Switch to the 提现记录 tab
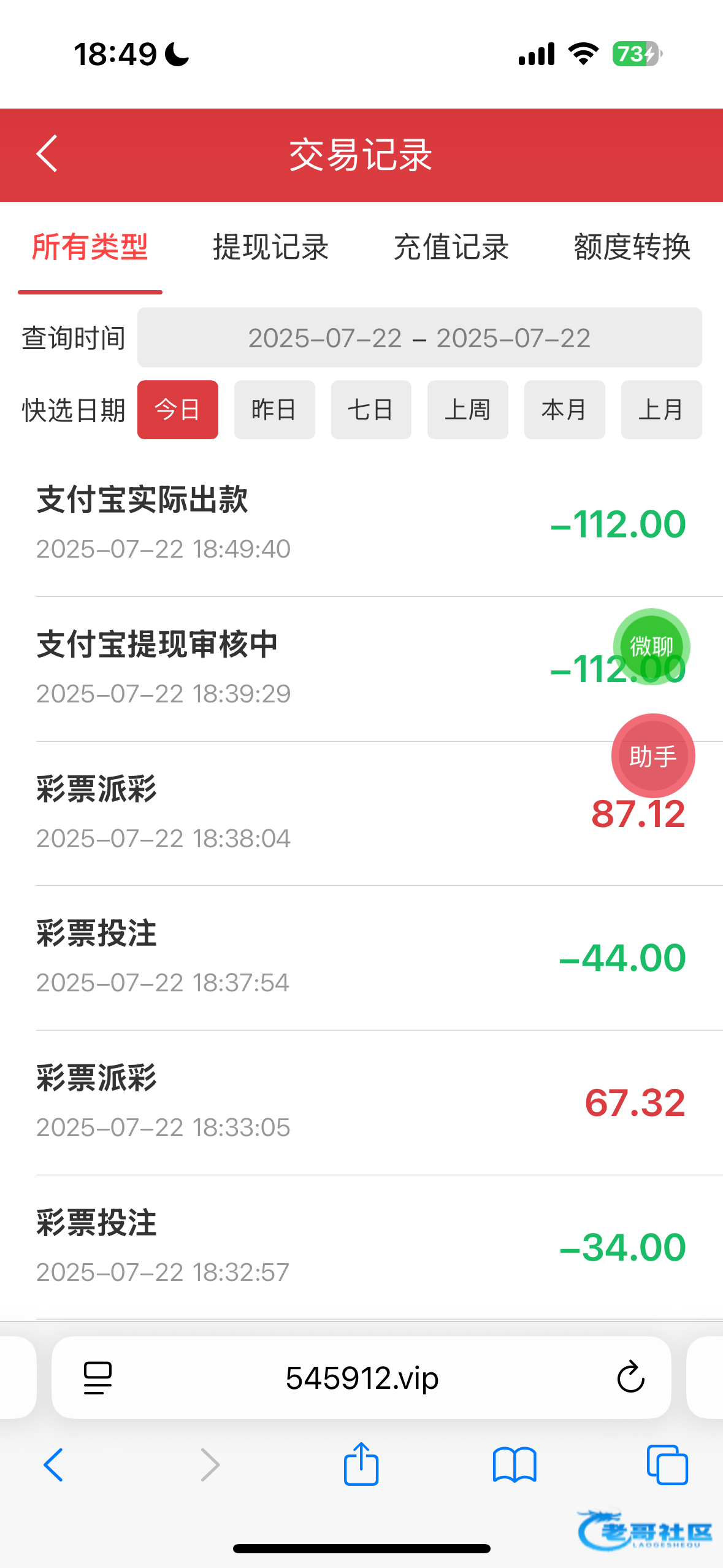 point(270,247)
